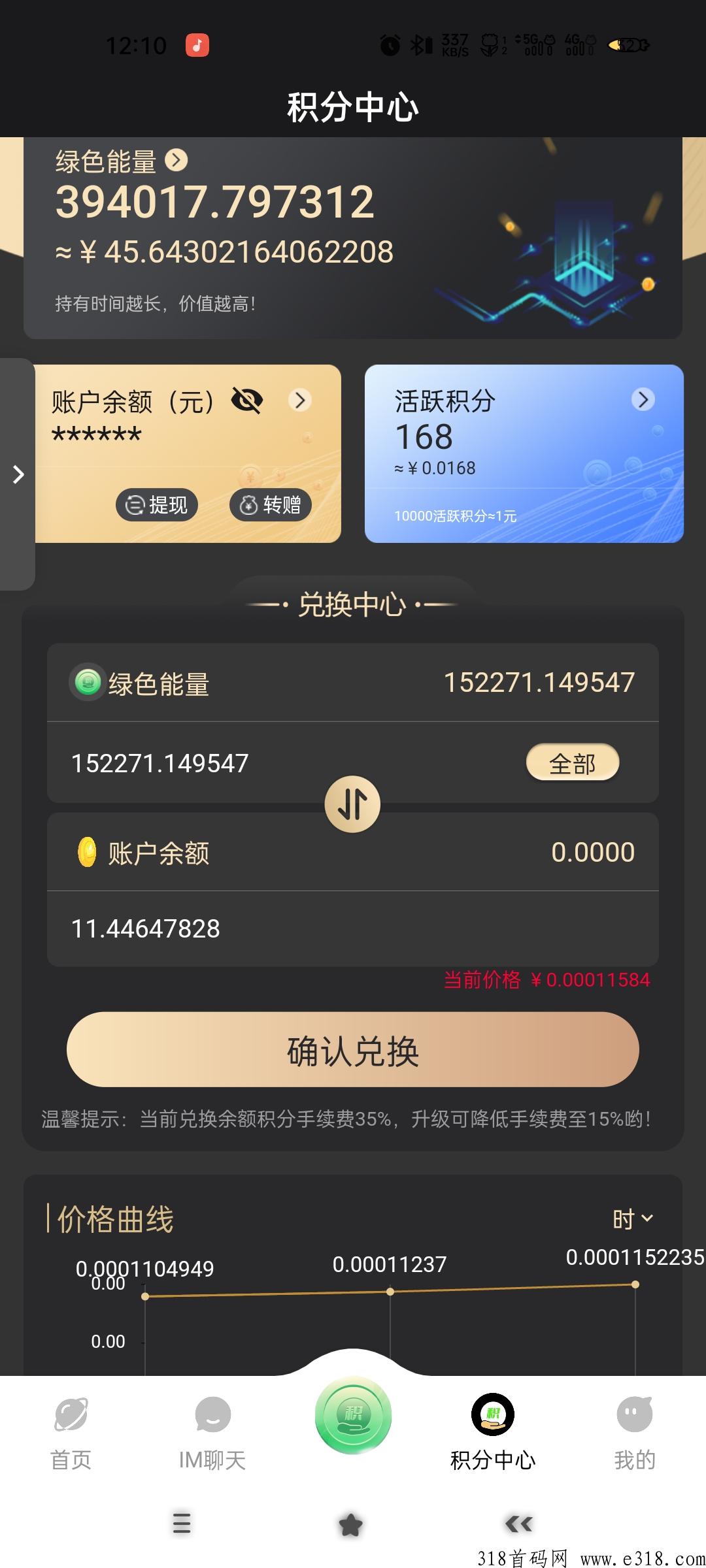The height and width of the screenshot is (1568, 706).
Task: Open the 时 period dropdown on price chart
Action: [x=632, y=1219]
